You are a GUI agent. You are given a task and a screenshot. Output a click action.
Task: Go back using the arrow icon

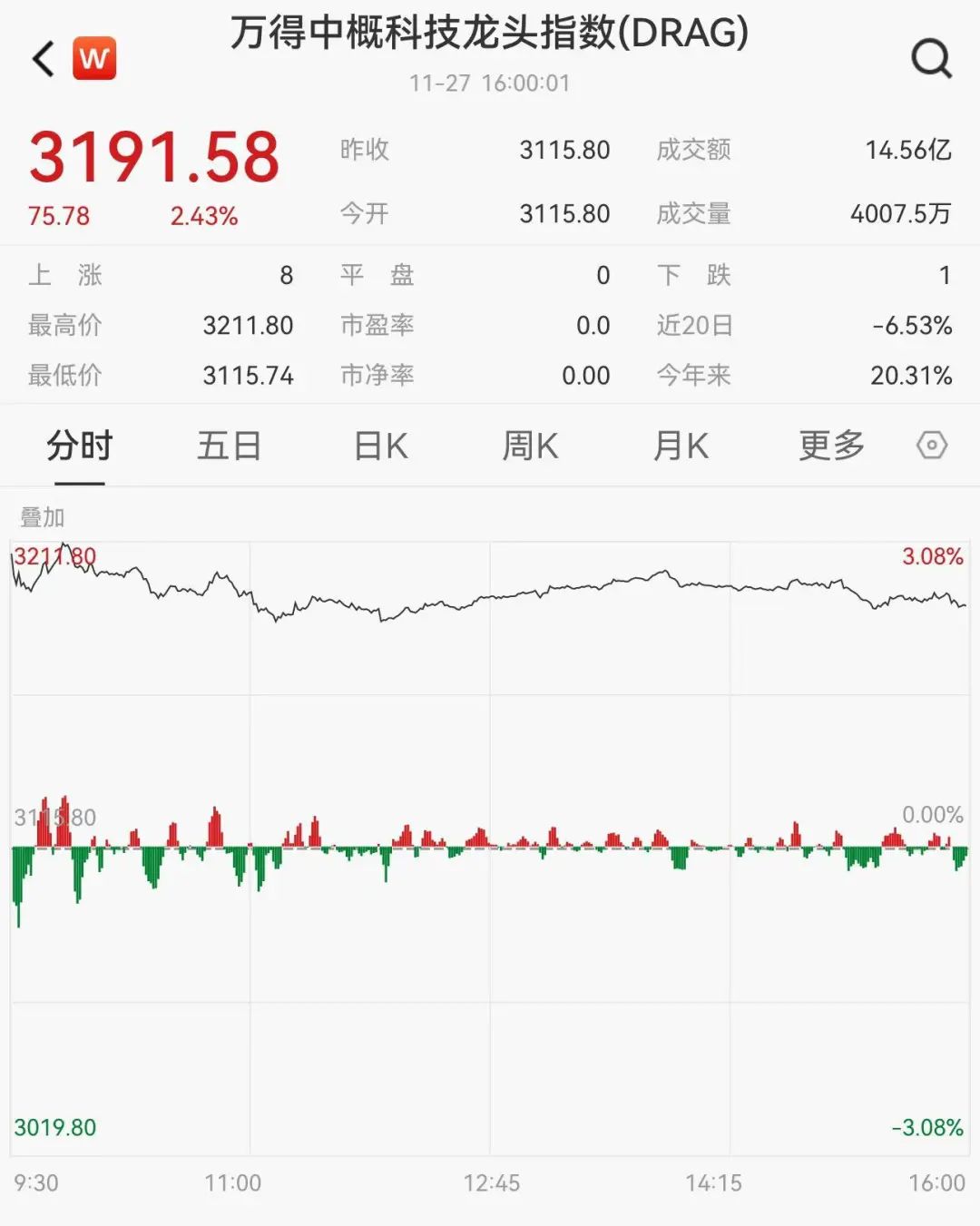pyautogui.click(x=44, y=59)
